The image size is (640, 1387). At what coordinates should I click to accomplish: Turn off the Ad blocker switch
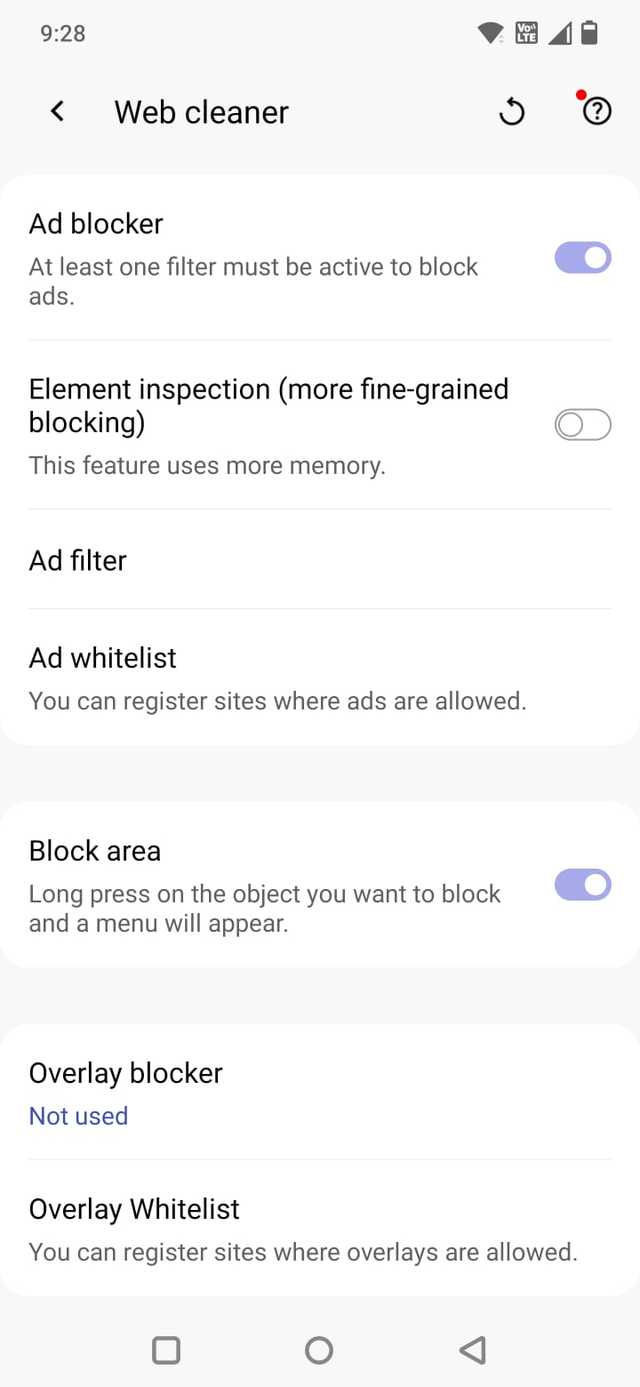[582, 258]
